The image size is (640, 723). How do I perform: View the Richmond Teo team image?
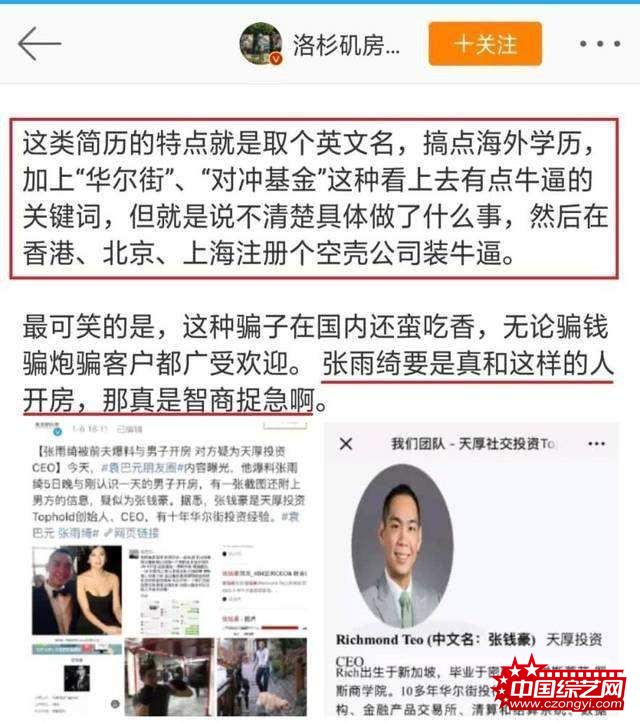473,570
